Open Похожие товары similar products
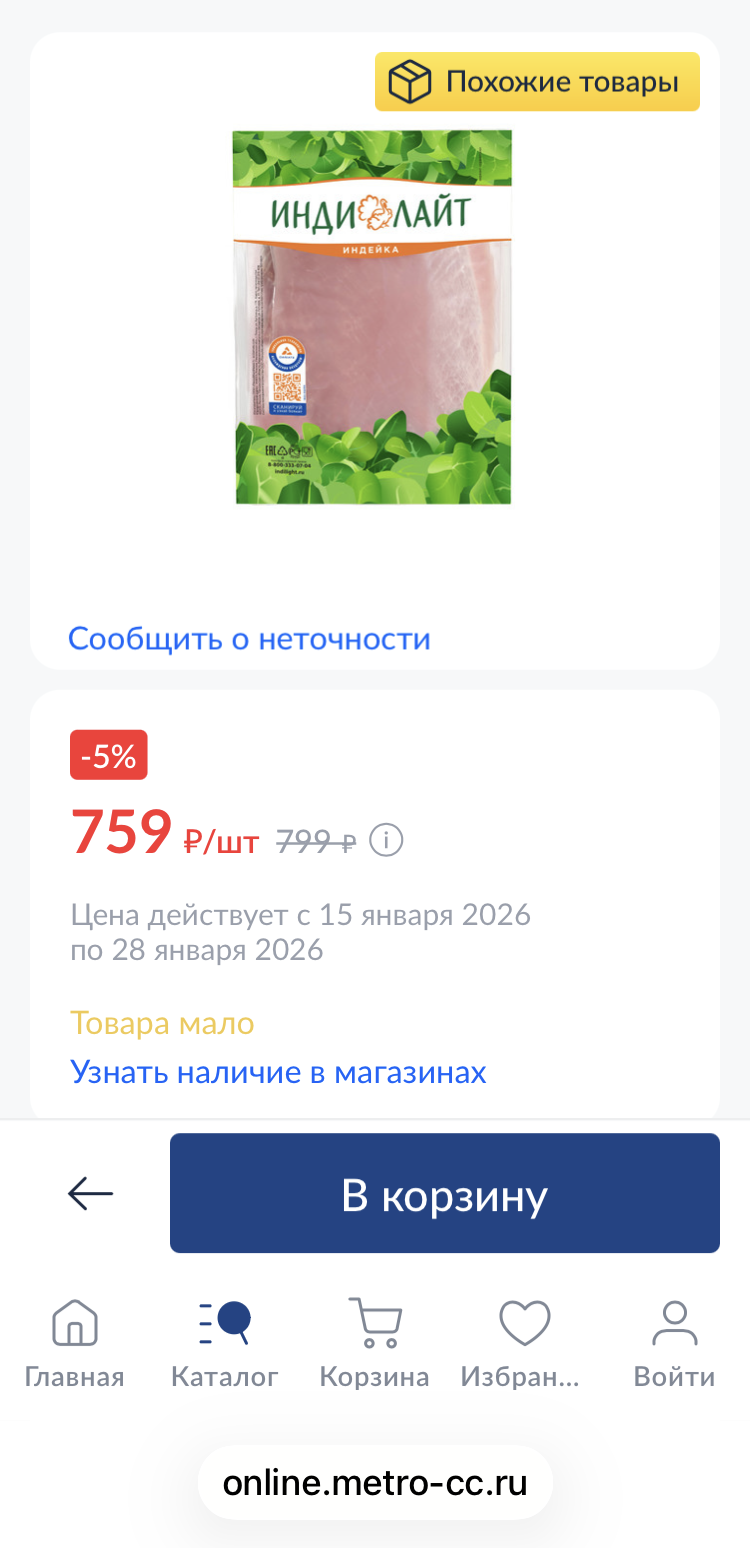The image size is (750, 1548). (x=537, y=82)
